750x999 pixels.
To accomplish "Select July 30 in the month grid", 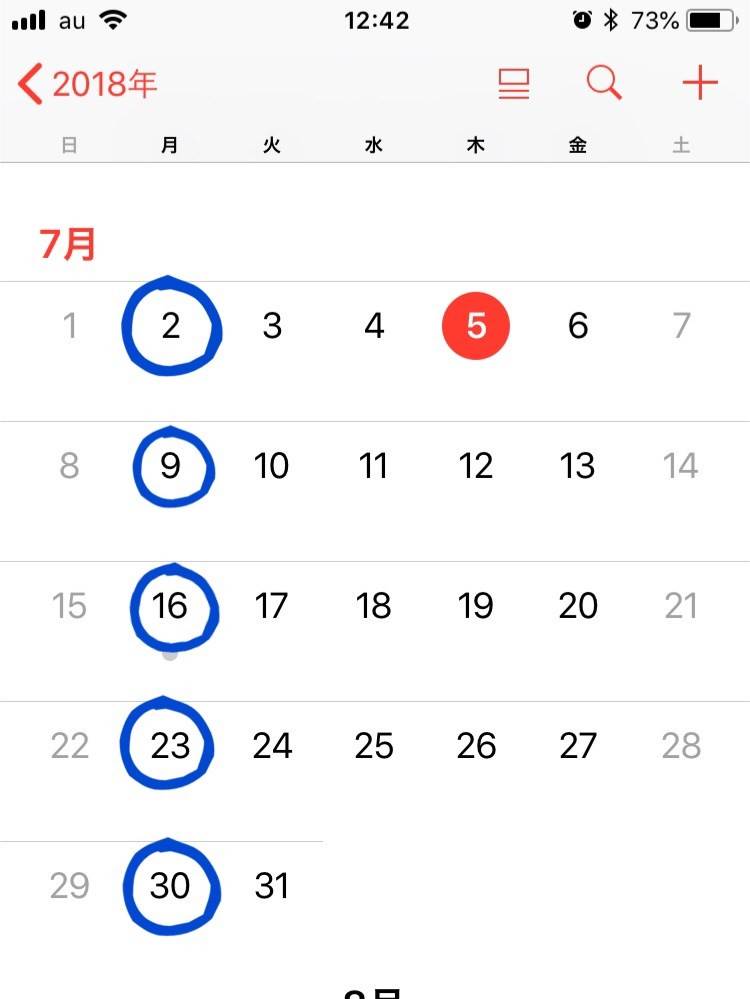I will [171, 886].
